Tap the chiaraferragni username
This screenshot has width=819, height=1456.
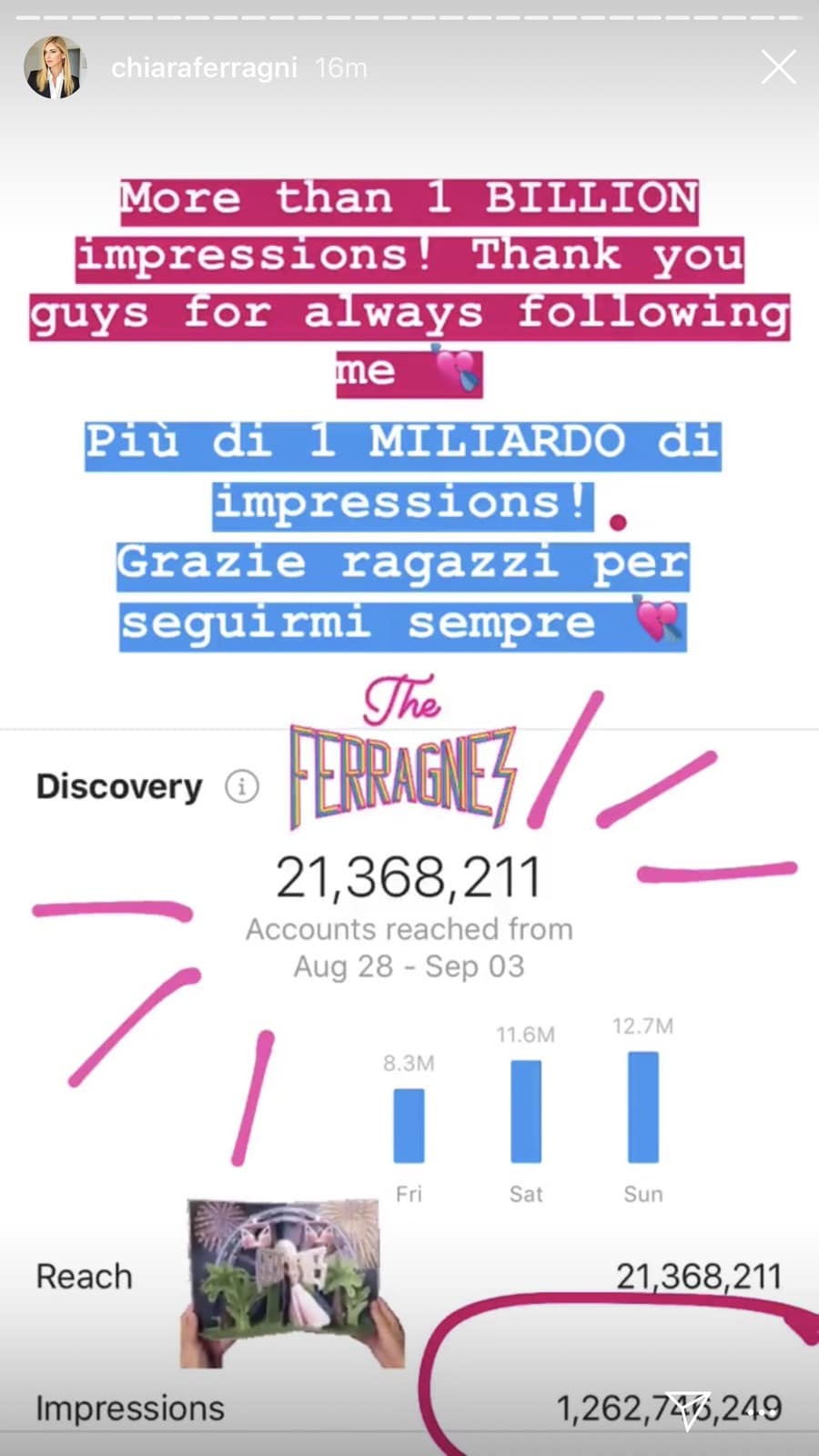(204, 68)
